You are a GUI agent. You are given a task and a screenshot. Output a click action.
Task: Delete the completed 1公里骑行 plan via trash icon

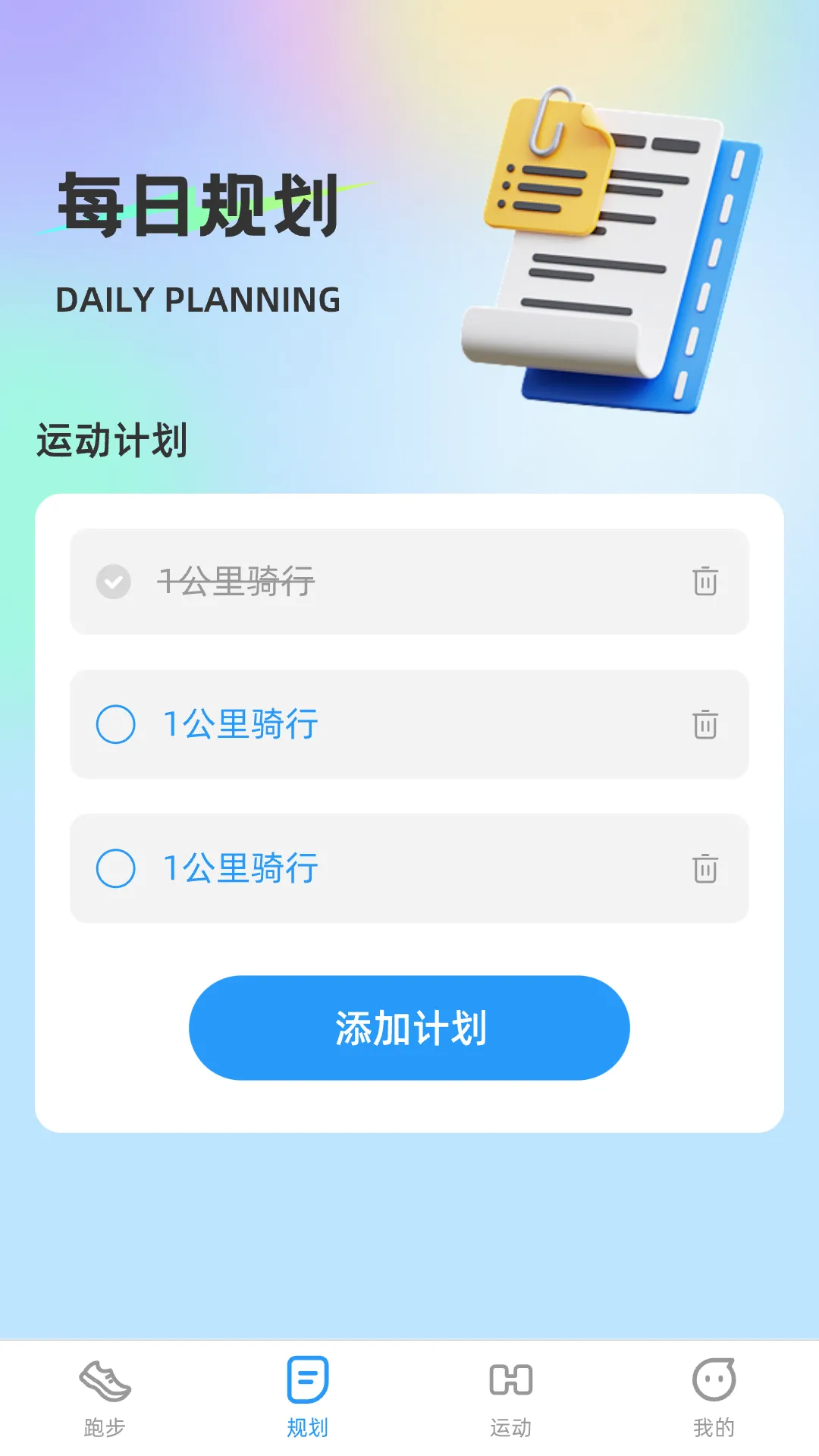[x=705, y=582]
